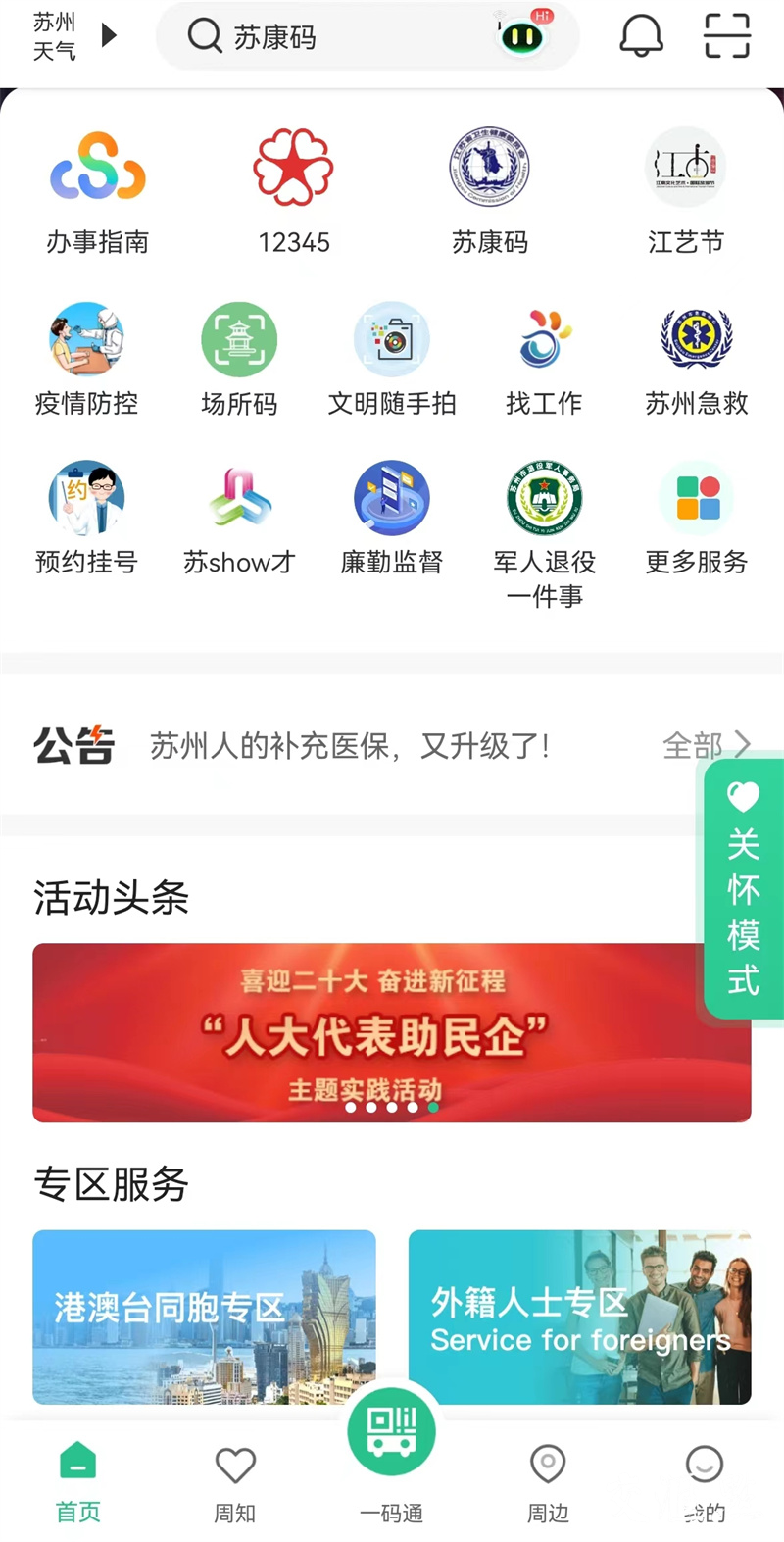Open 苏康码 health code shortcut
This screenshot has width=784, height=1542.
pos(489,191)
